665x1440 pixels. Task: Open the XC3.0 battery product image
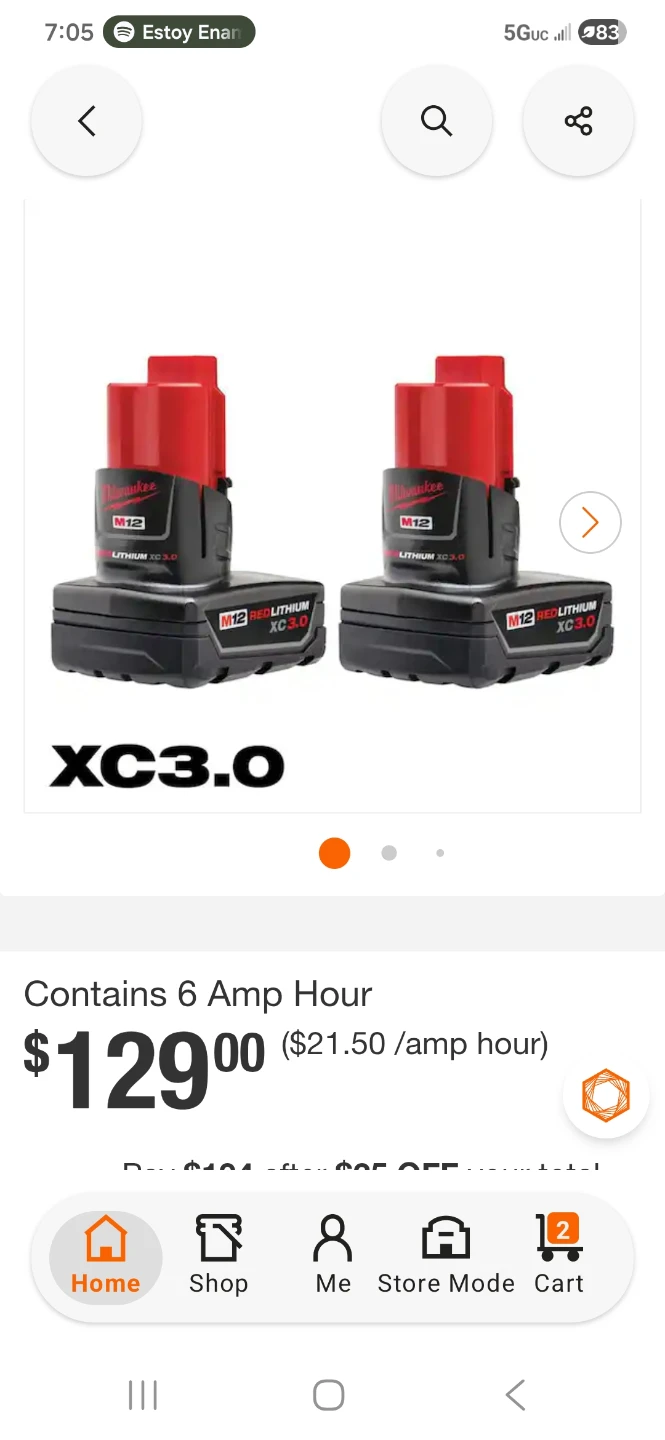(332, 506)
